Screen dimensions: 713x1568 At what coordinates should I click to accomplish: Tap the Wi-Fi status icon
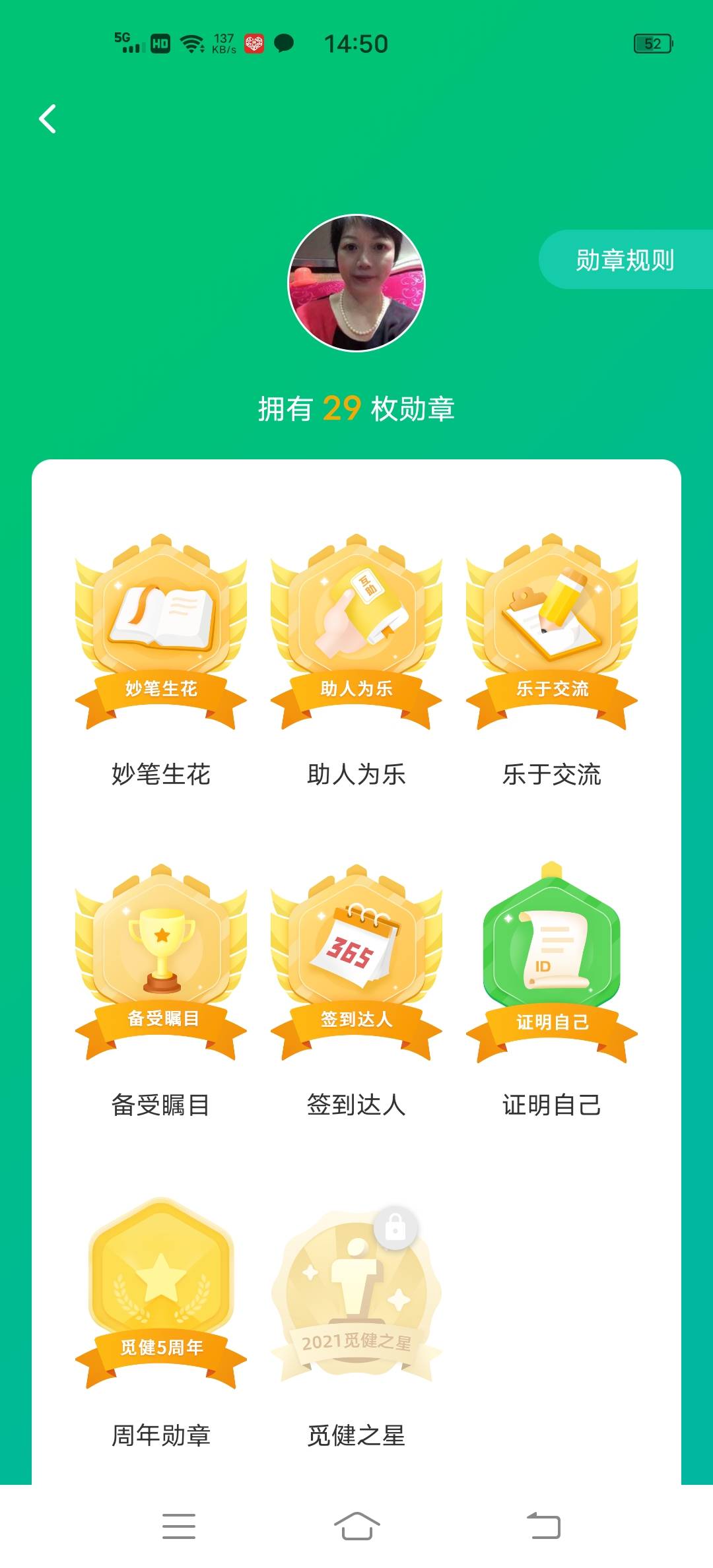click(x=191, y=44)
